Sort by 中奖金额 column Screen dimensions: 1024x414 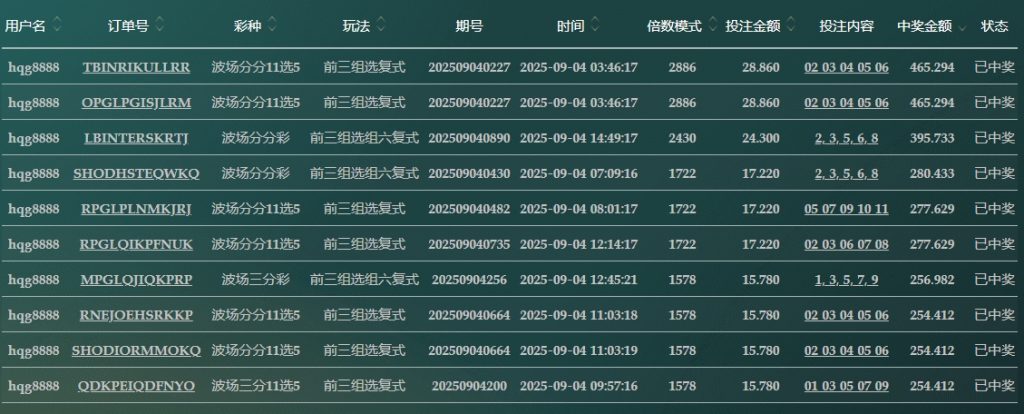coord(932,25)
